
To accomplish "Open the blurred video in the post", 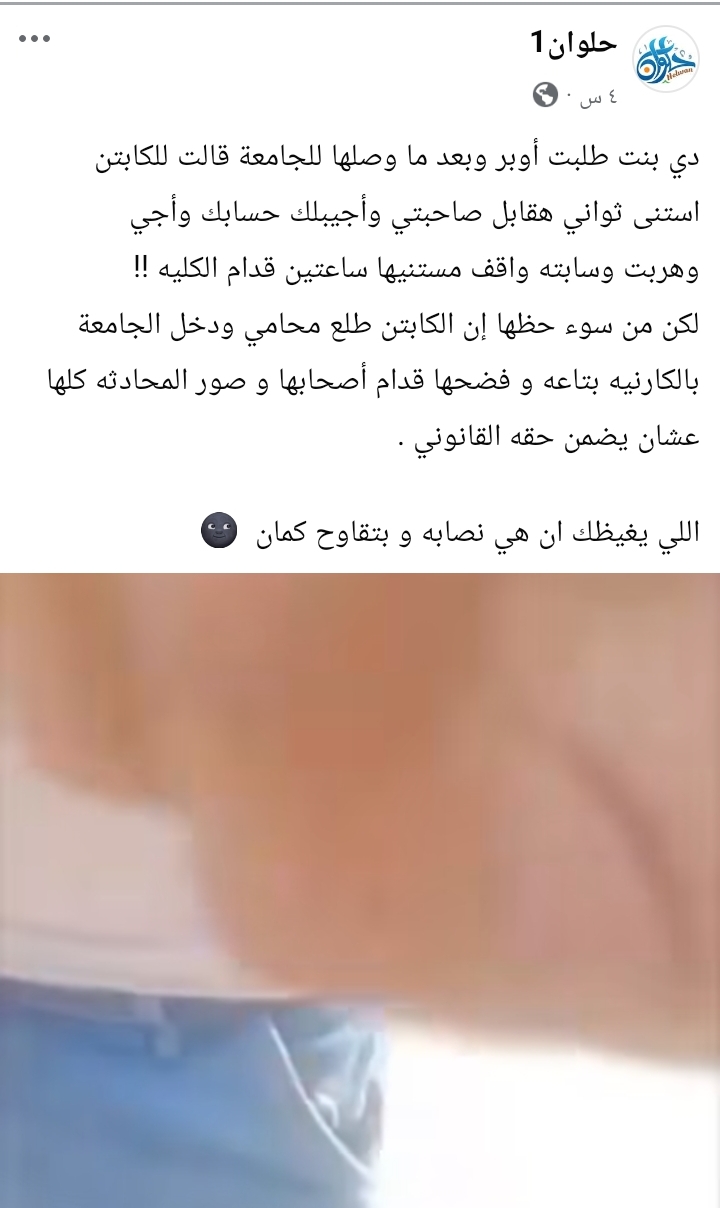I will 360,890.
